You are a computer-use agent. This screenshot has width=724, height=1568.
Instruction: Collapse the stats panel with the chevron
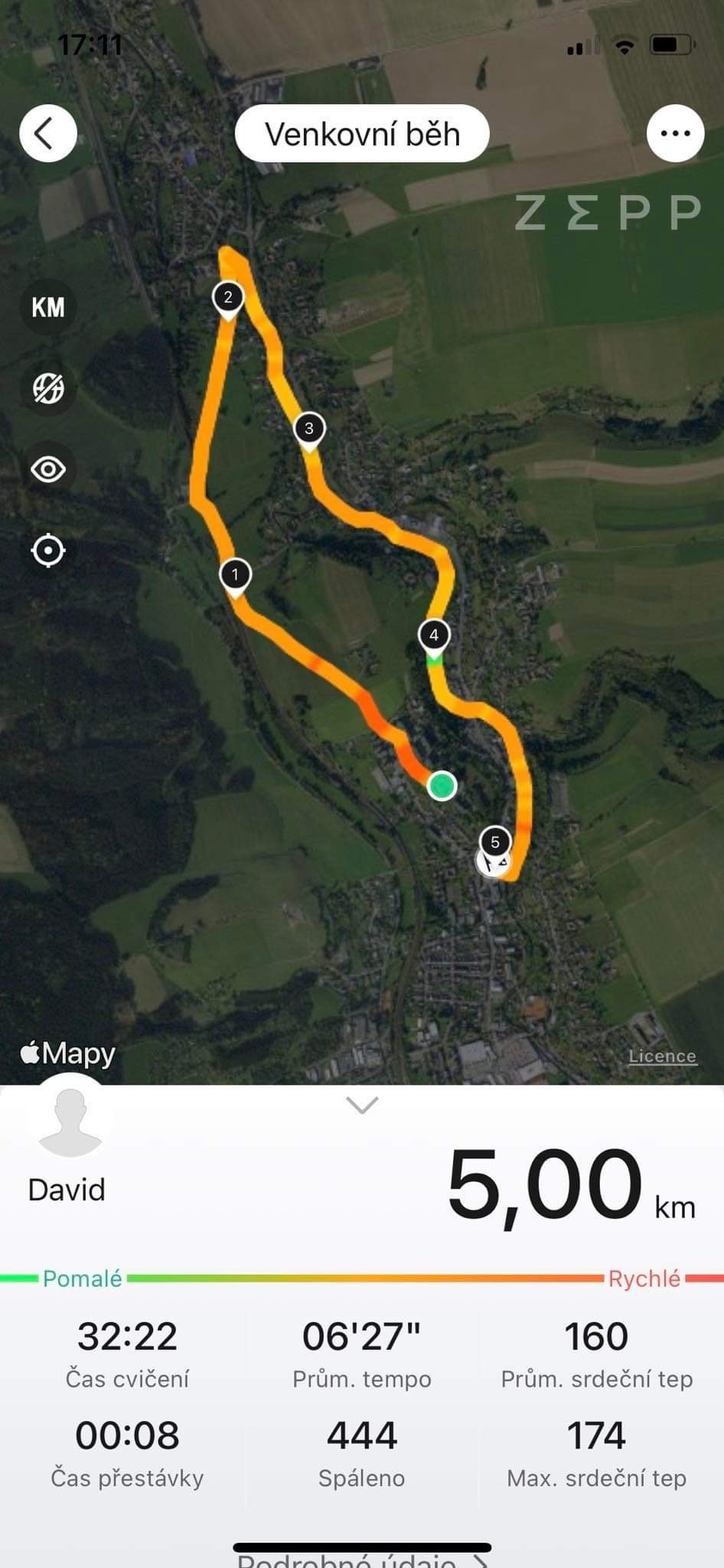coord(362,1105)
